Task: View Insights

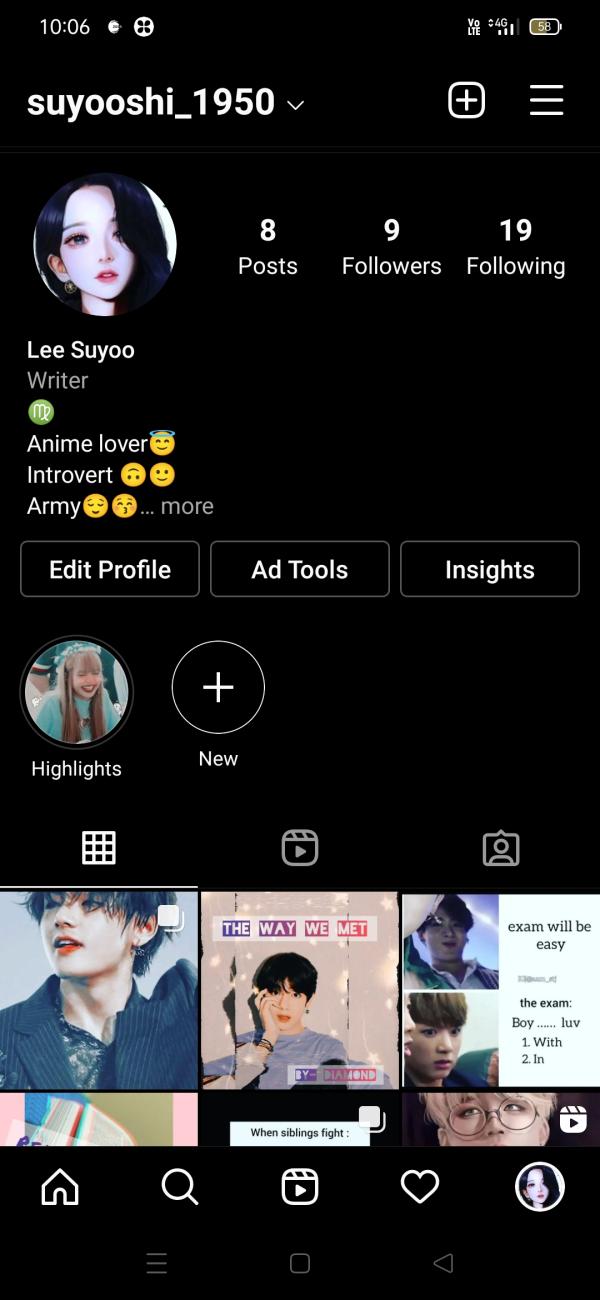Action: click(x=489, y=569)
